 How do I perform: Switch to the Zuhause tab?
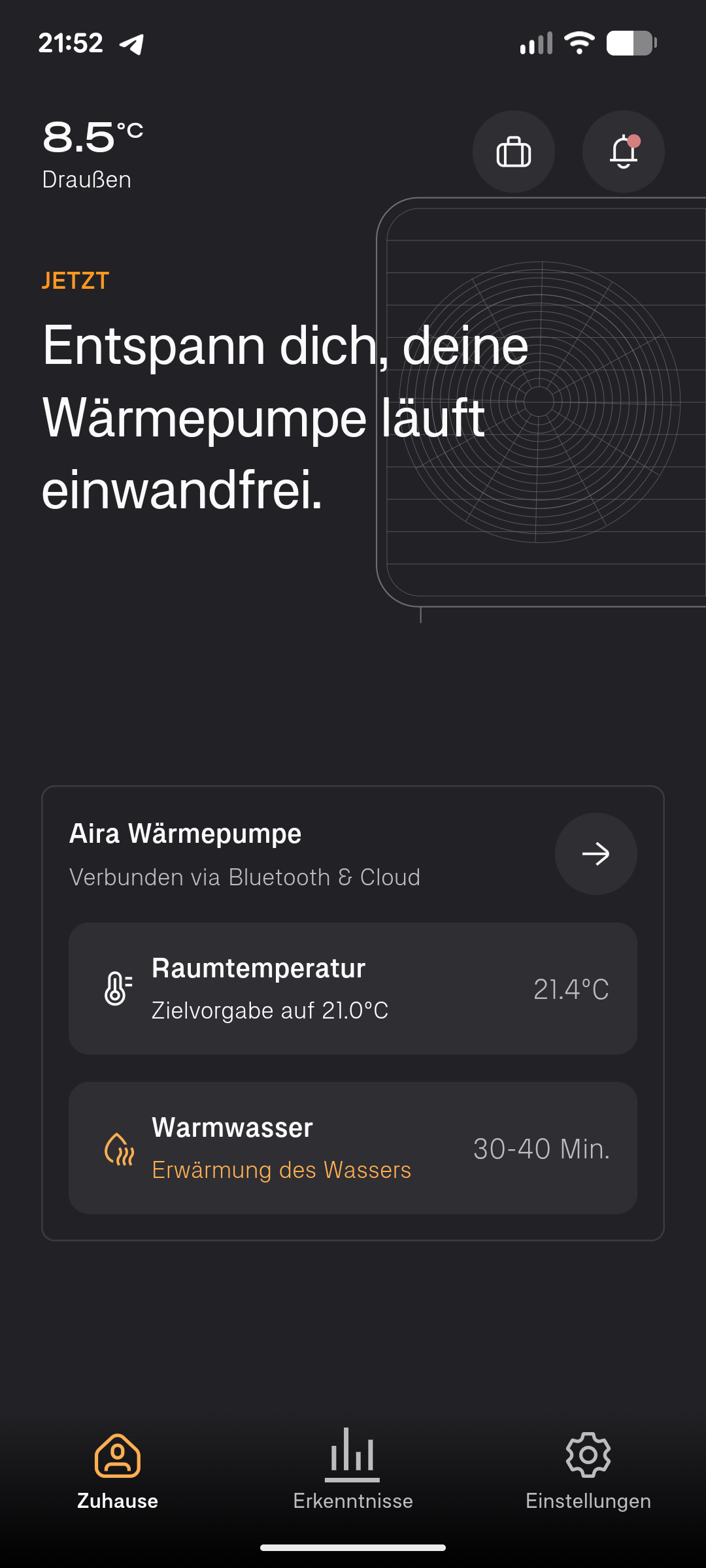coord(118,1470)
